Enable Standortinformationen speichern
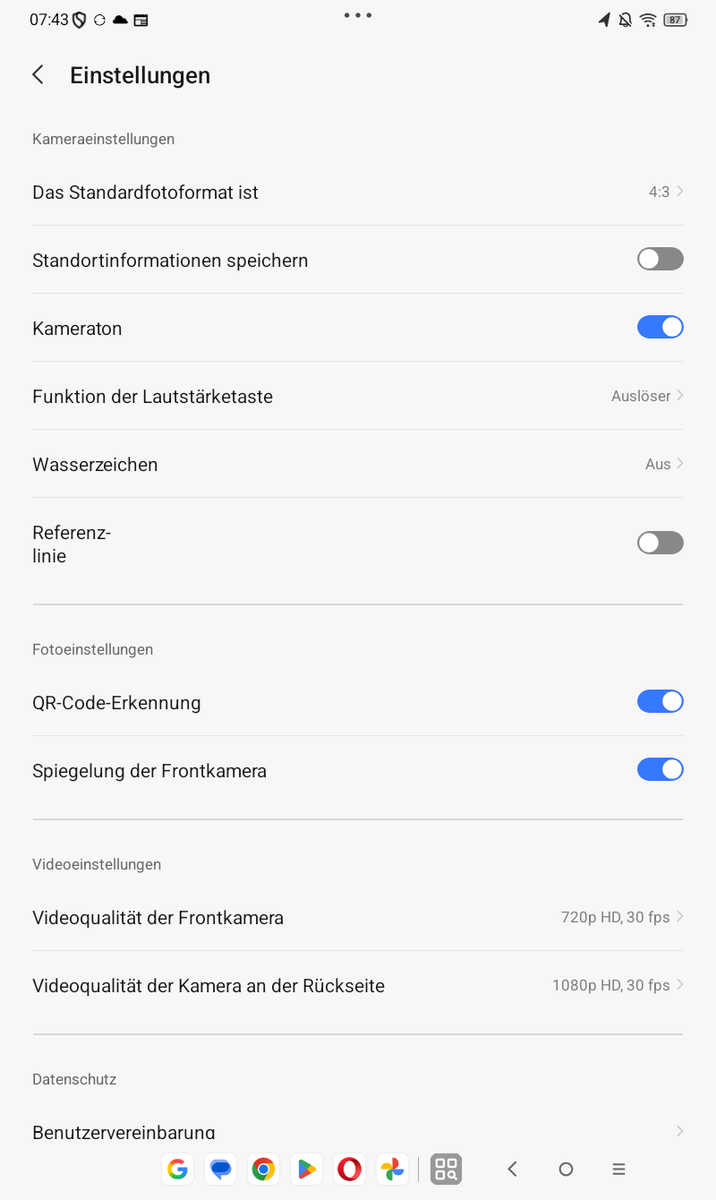 (660, 260)
